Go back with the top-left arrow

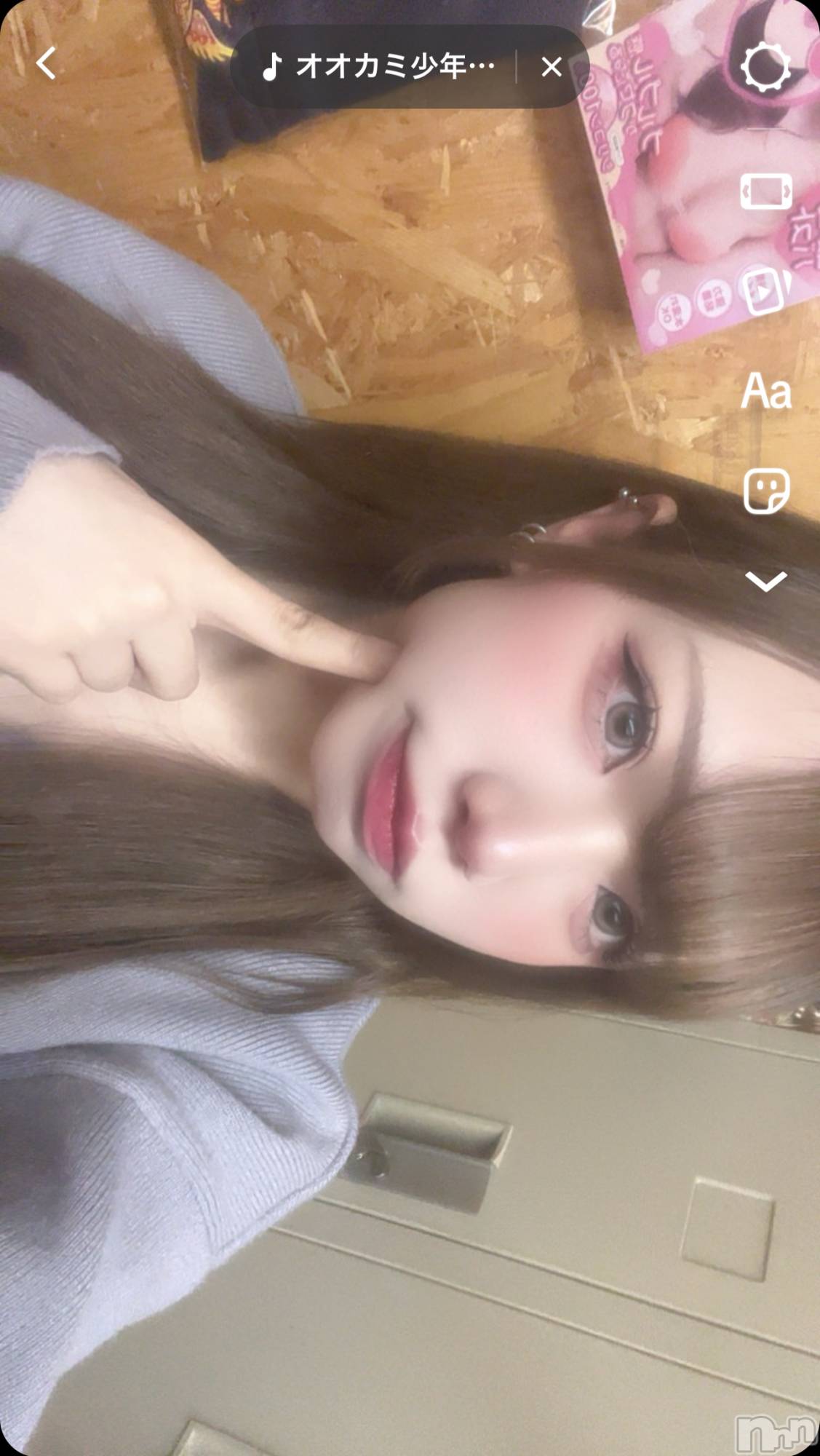coord(46,64)
